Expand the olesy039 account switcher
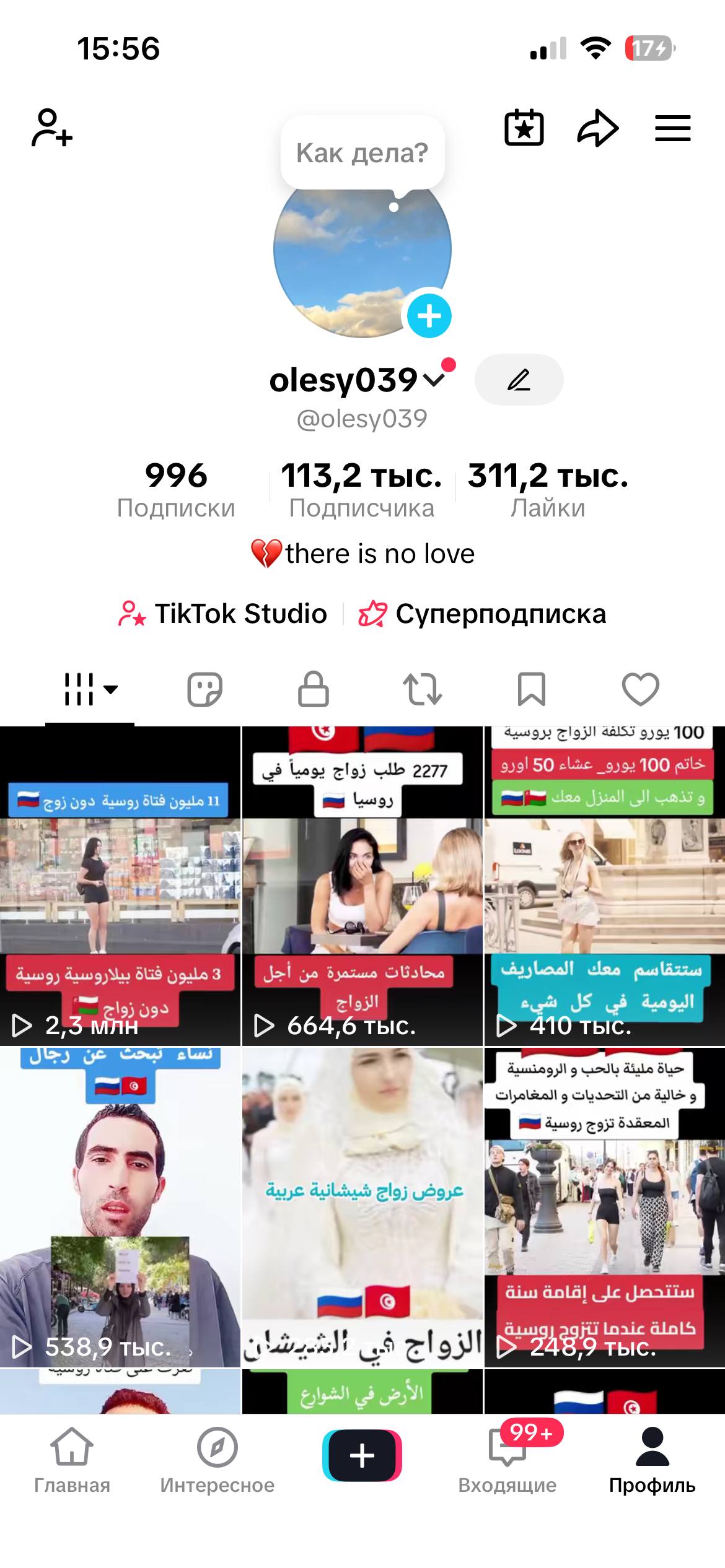 tap(434, 379)
